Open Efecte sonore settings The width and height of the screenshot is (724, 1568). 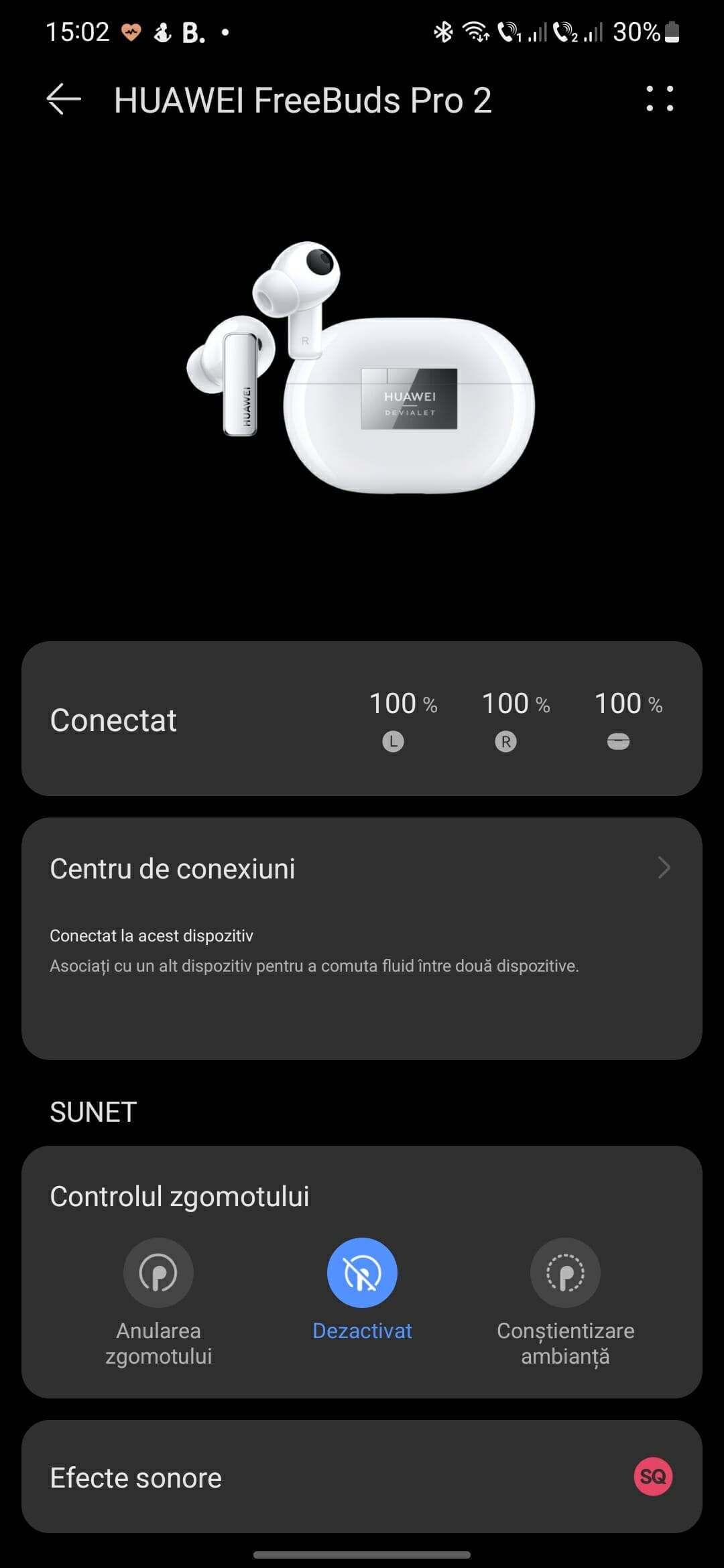pyautogui.click(x=362, y=1477)
